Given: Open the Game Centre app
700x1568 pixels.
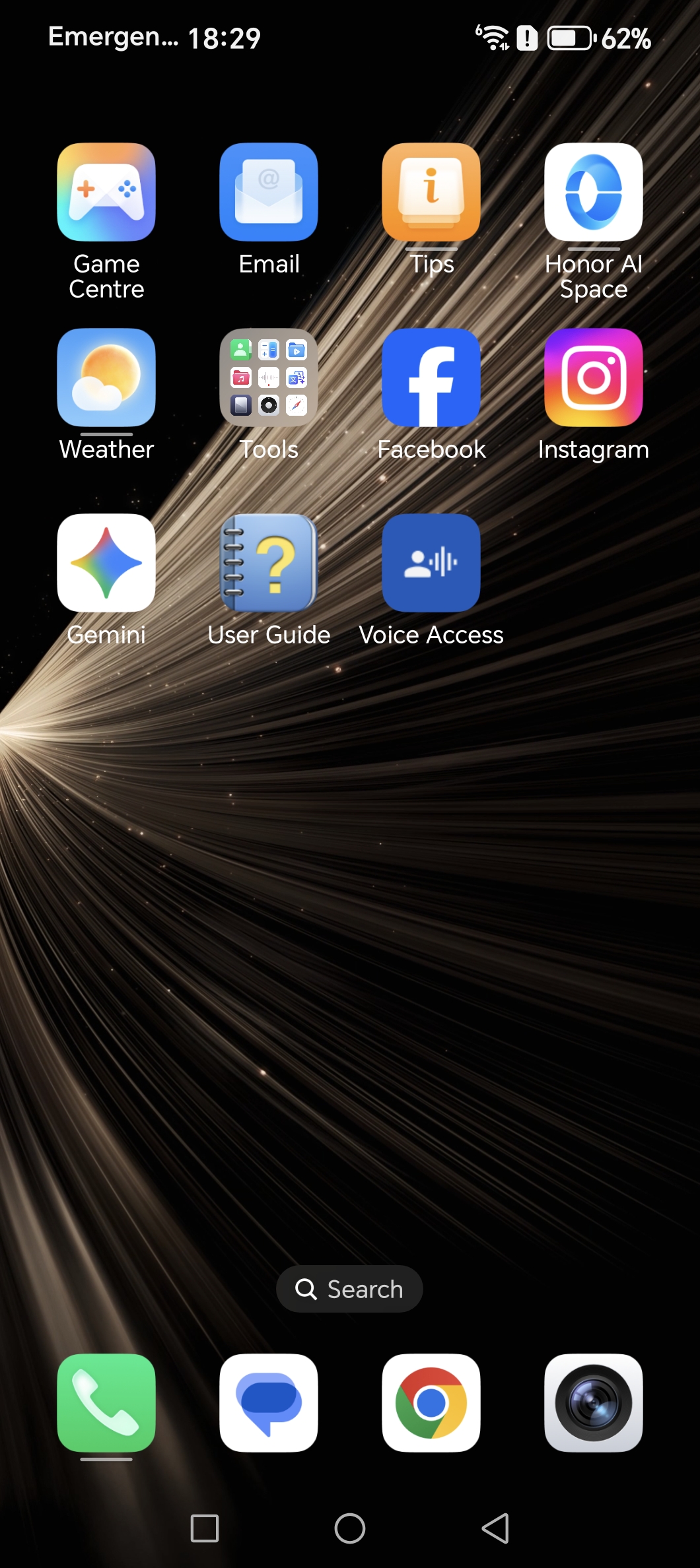Looking at the screenshot, I should [106, 192].
